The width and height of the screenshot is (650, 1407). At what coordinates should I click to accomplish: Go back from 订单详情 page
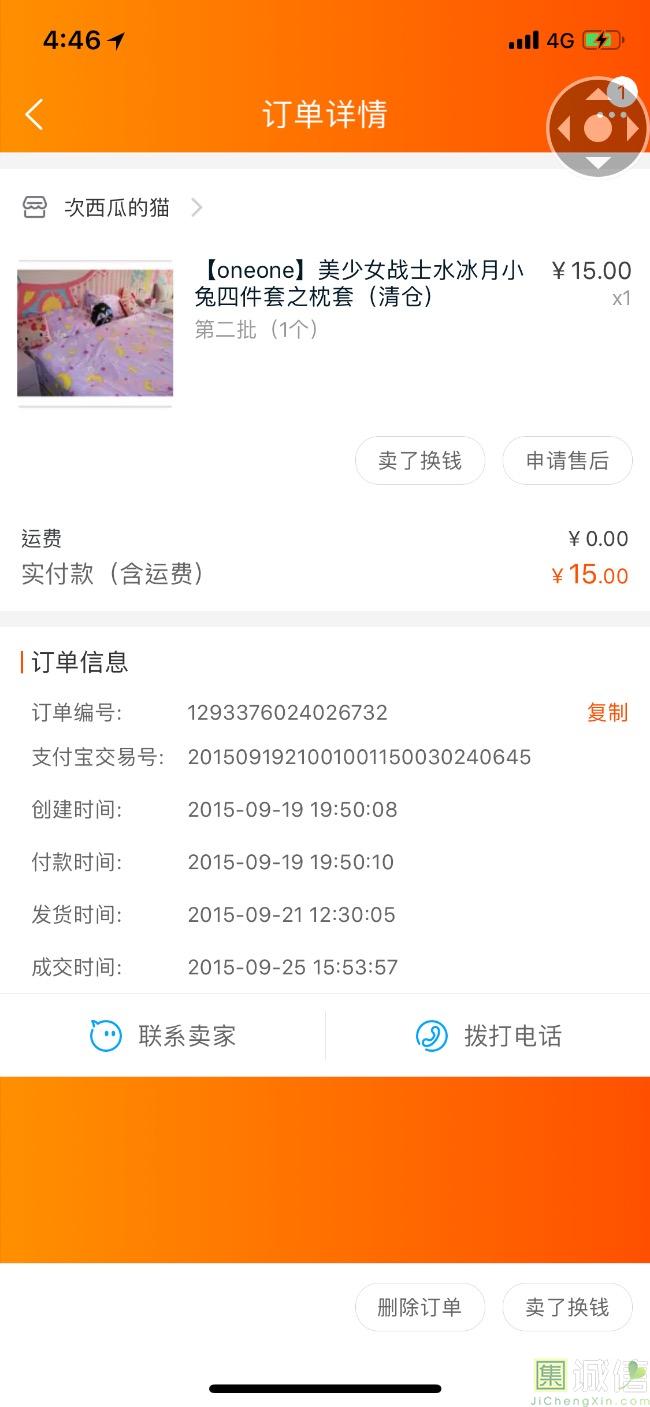tap(34, 114)
